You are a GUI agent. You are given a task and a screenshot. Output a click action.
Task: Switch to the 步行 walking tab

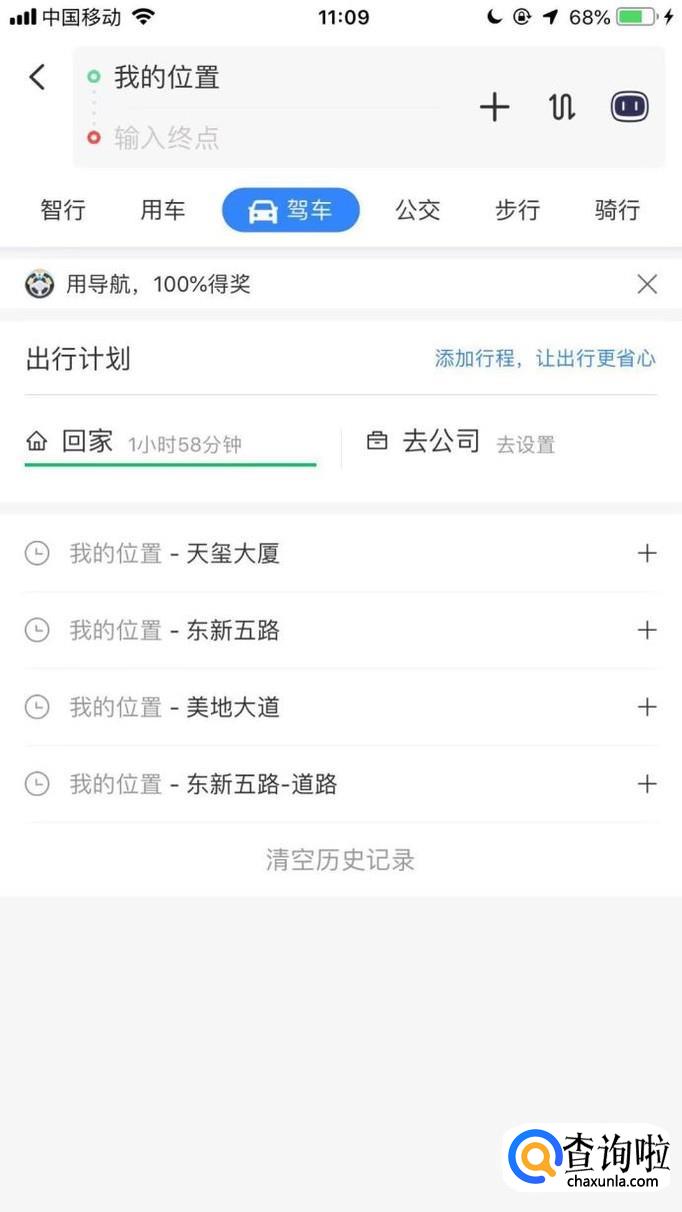517,210
